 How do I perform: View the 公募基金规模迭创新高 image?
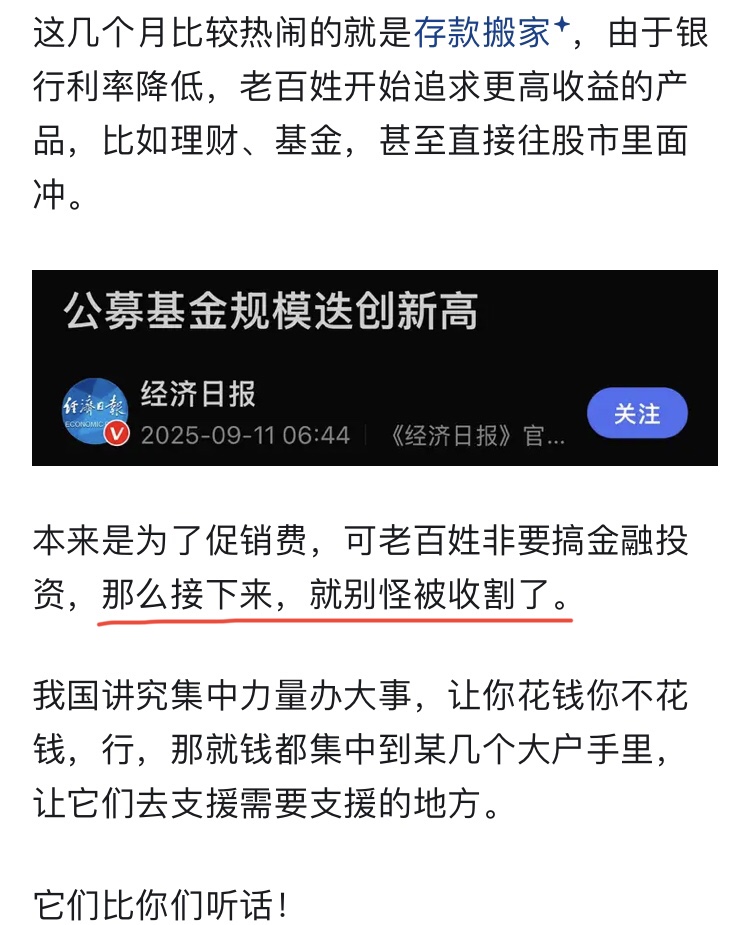(374, 367)
